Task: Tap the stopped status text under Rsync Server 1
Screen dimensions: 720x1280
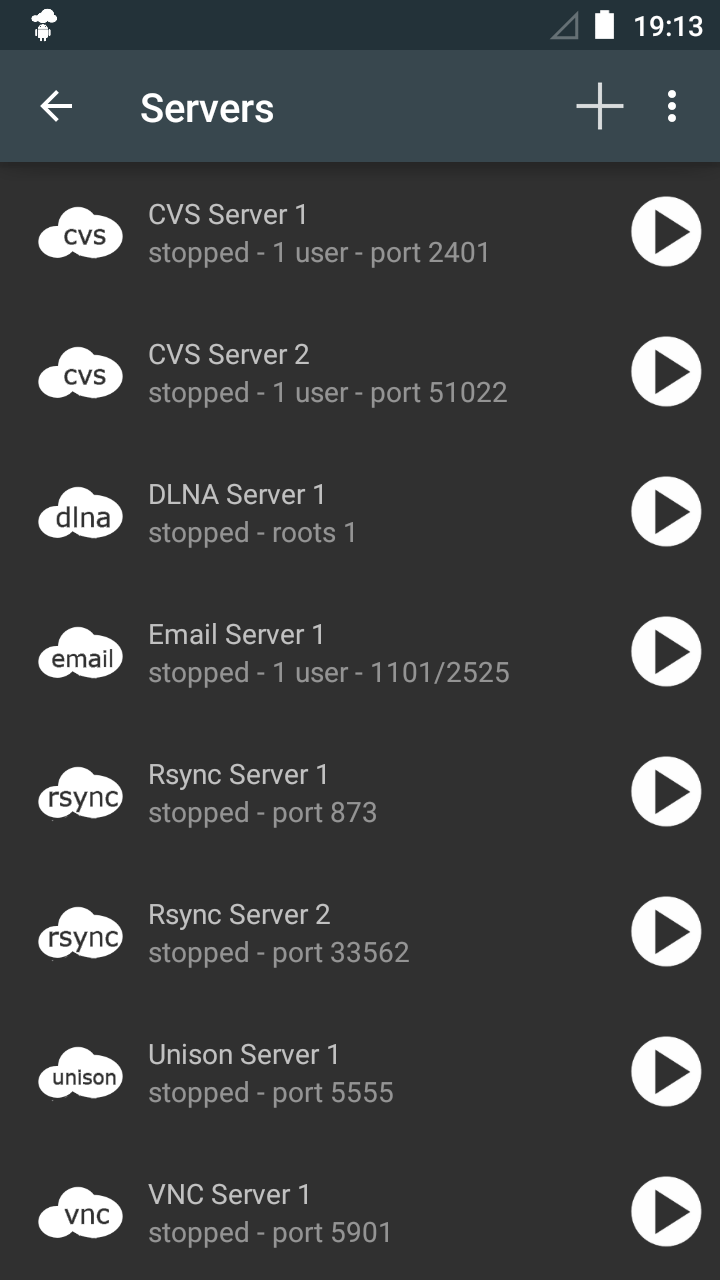Action: pyautogui.click(x=262, y=812)
